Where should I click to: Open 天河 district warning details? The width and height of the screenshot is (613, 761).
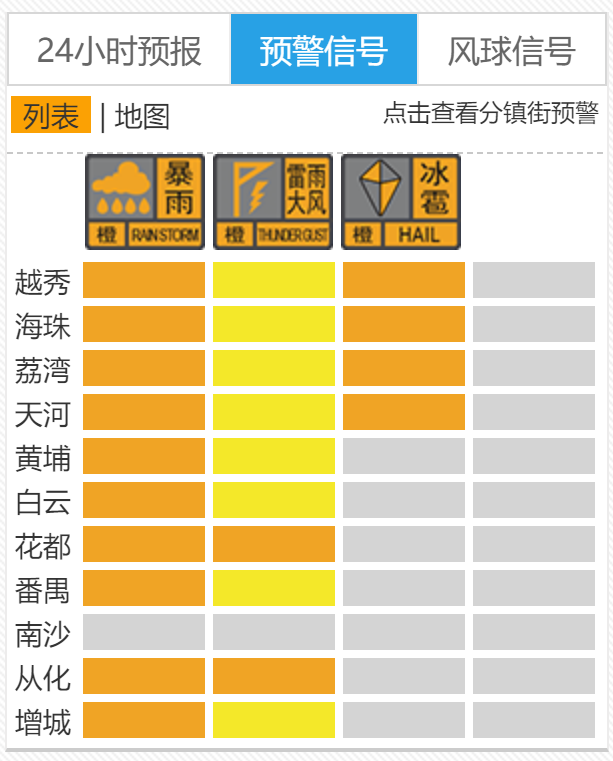pyautogui.click(x=43, y=413)
